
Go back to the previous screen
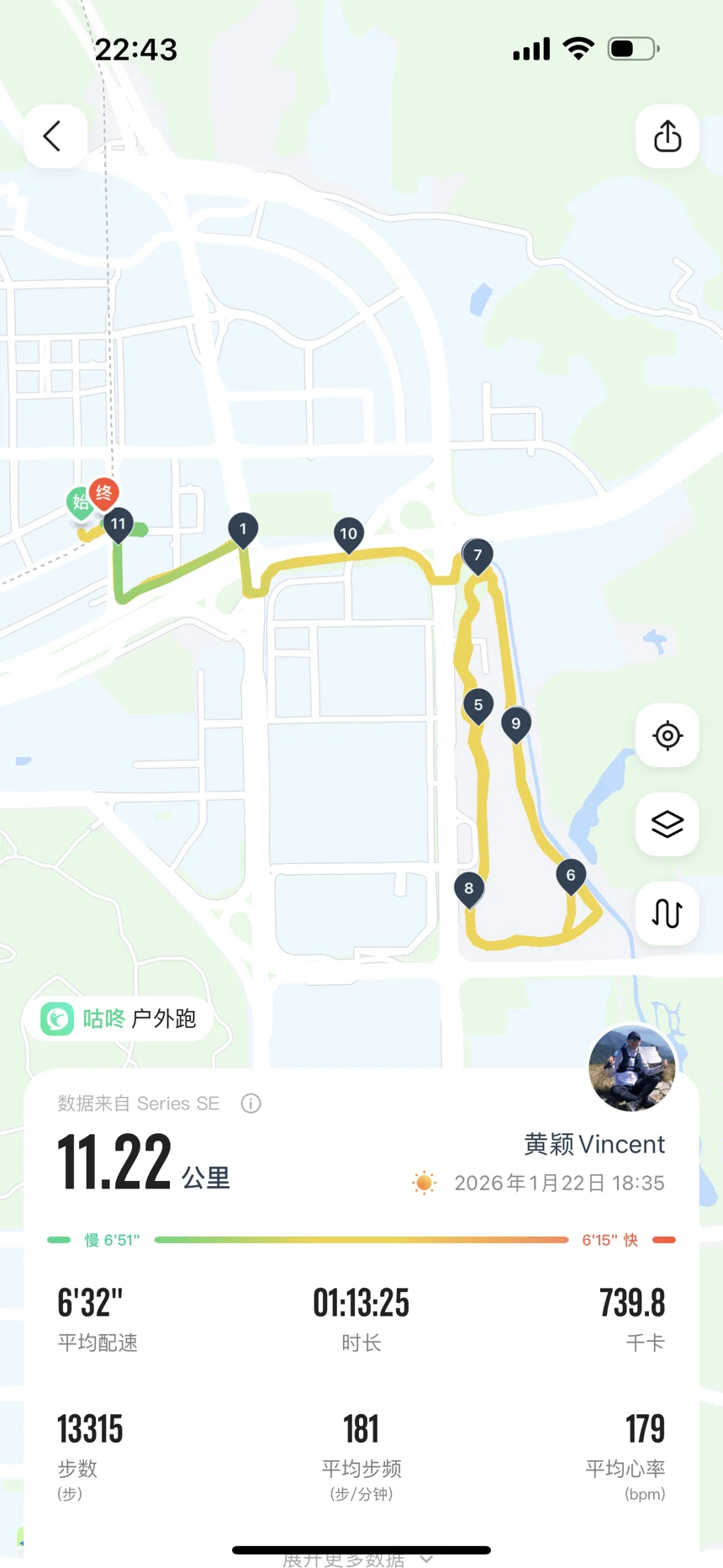tap(55, 136)
